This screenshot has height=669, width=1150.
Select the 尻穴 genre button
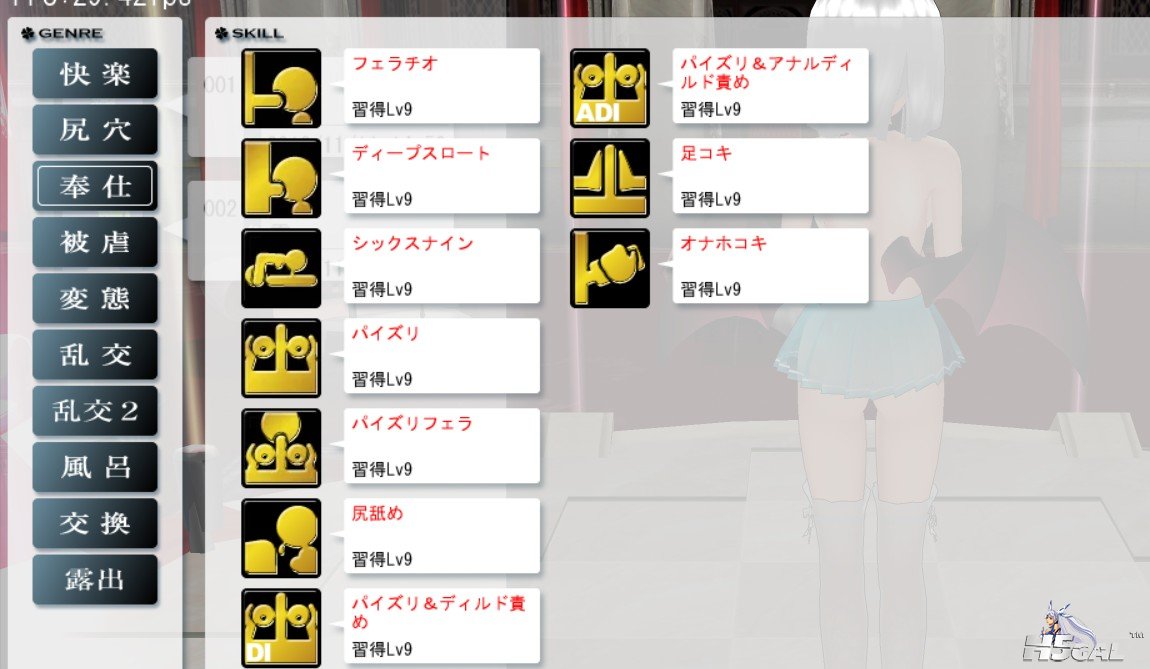tap(95, 130)
